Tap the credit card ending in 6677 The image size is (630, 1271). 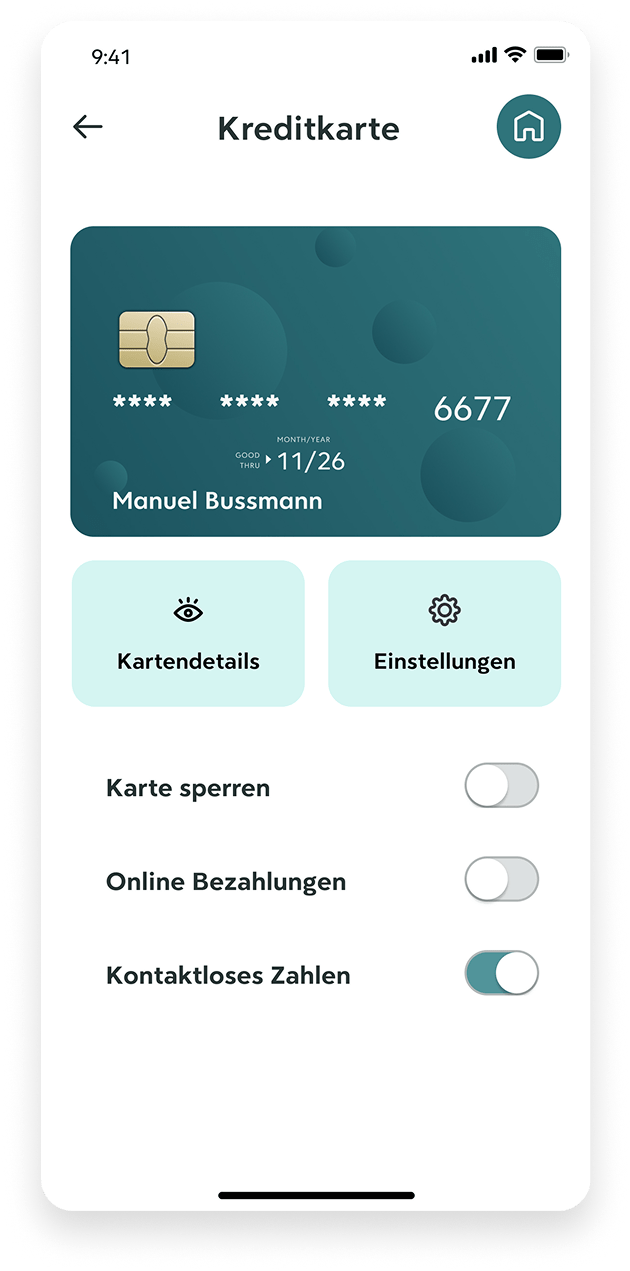(315, 381)
